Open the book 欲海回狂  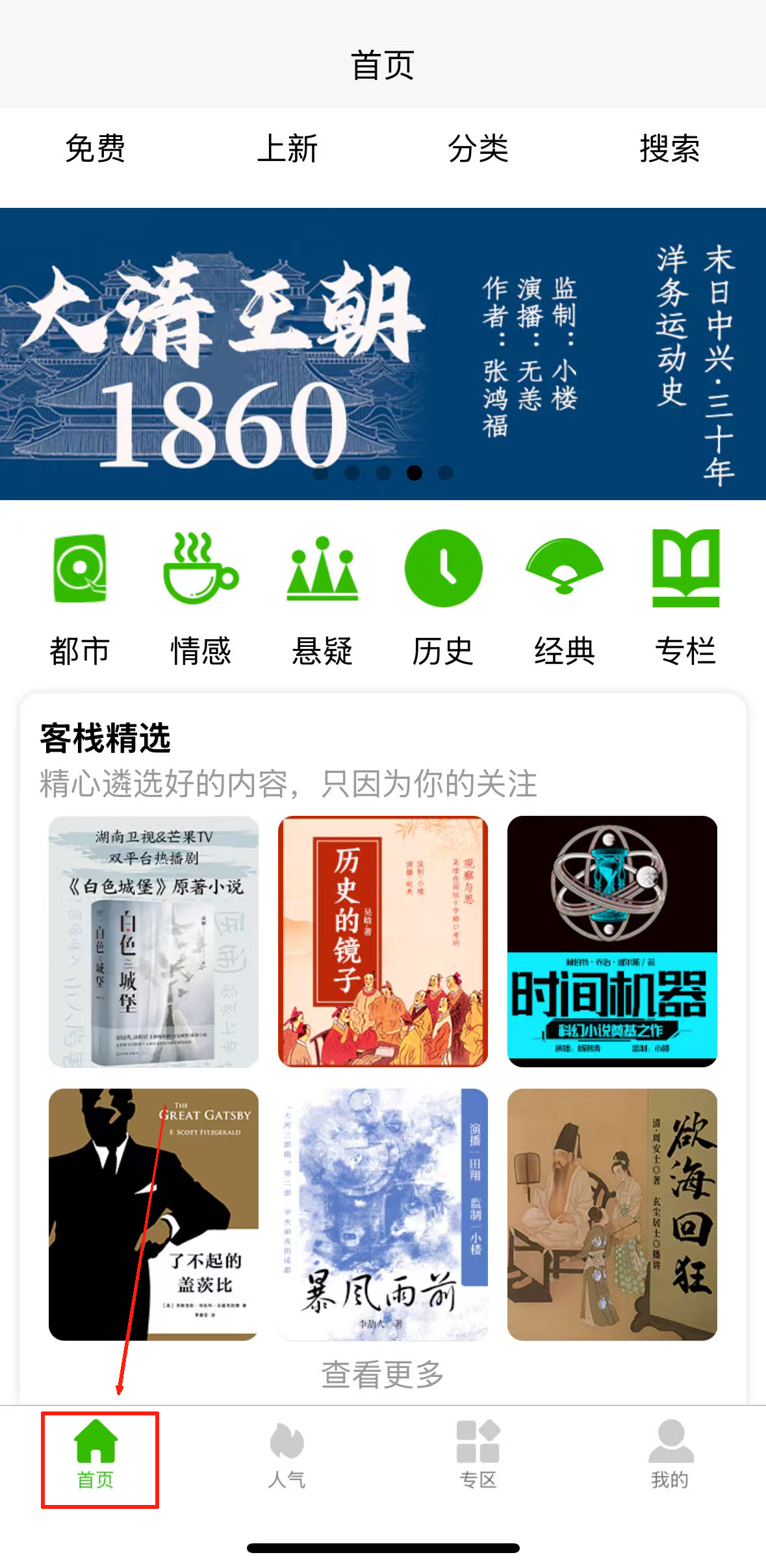pyautogui.click(x=612, y=1214)
